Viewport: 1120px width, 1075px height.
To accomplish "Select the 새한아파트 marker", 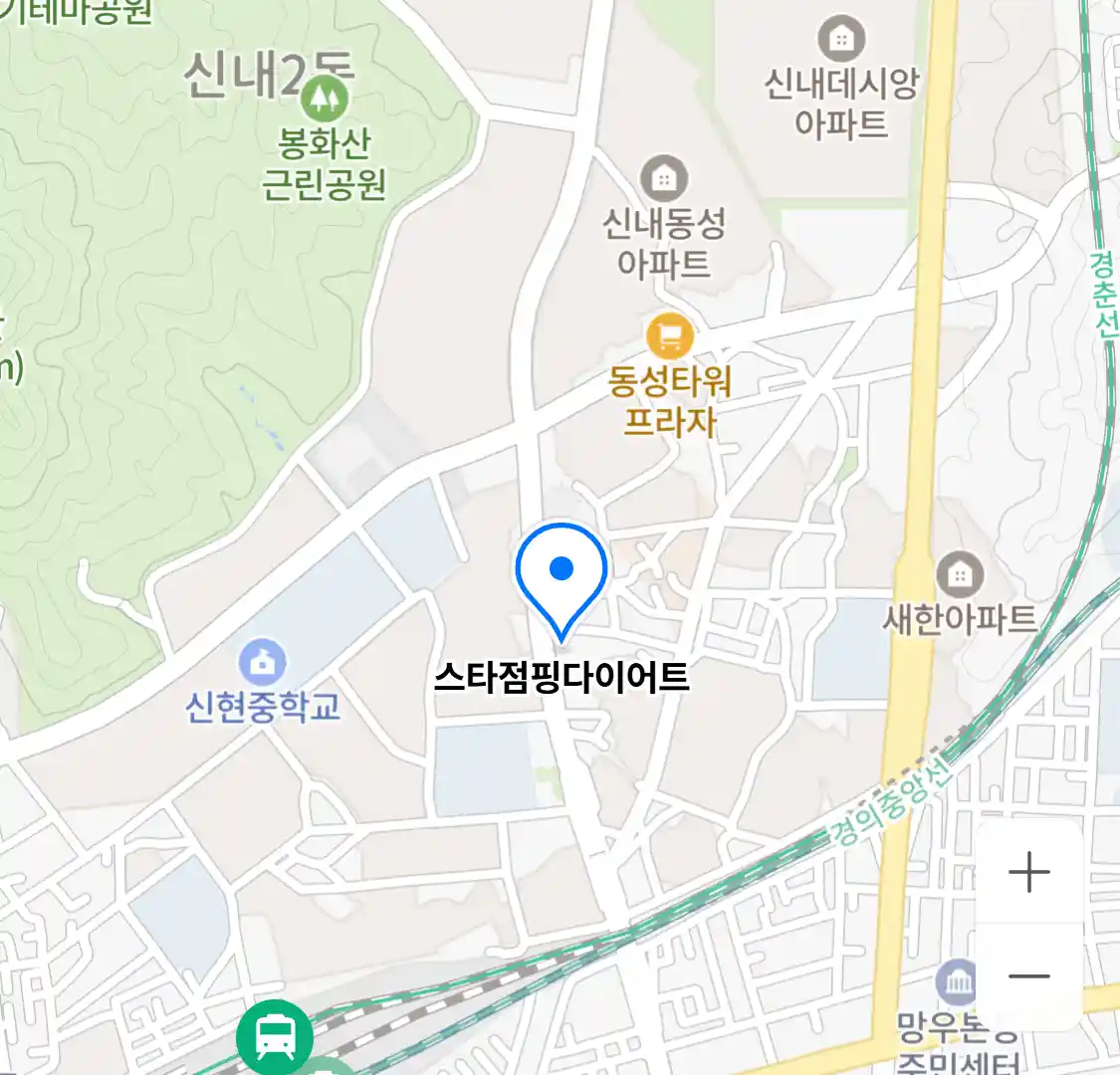I will (960, 574).
